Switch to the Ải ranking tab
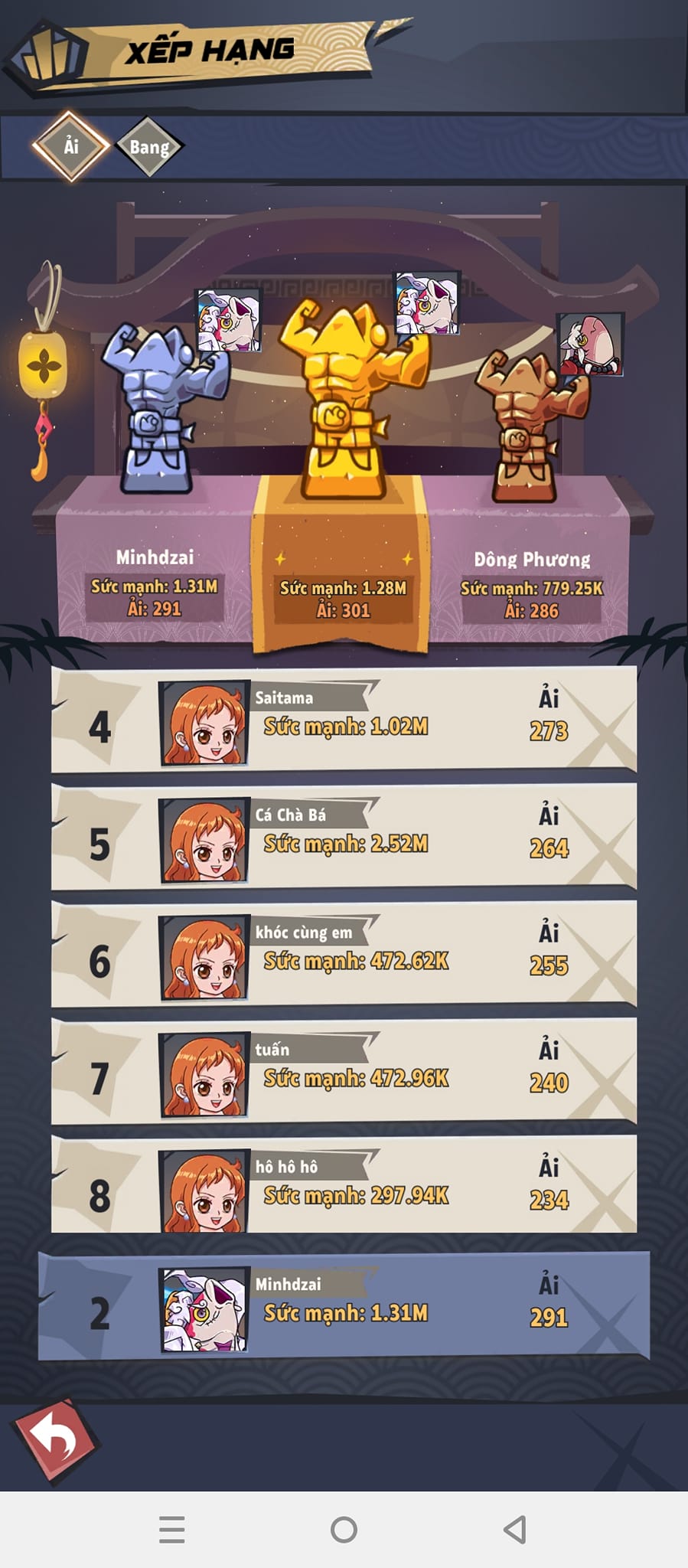Screen dimensions: 688x1568 pyautogui.click(x=70, y=146)
